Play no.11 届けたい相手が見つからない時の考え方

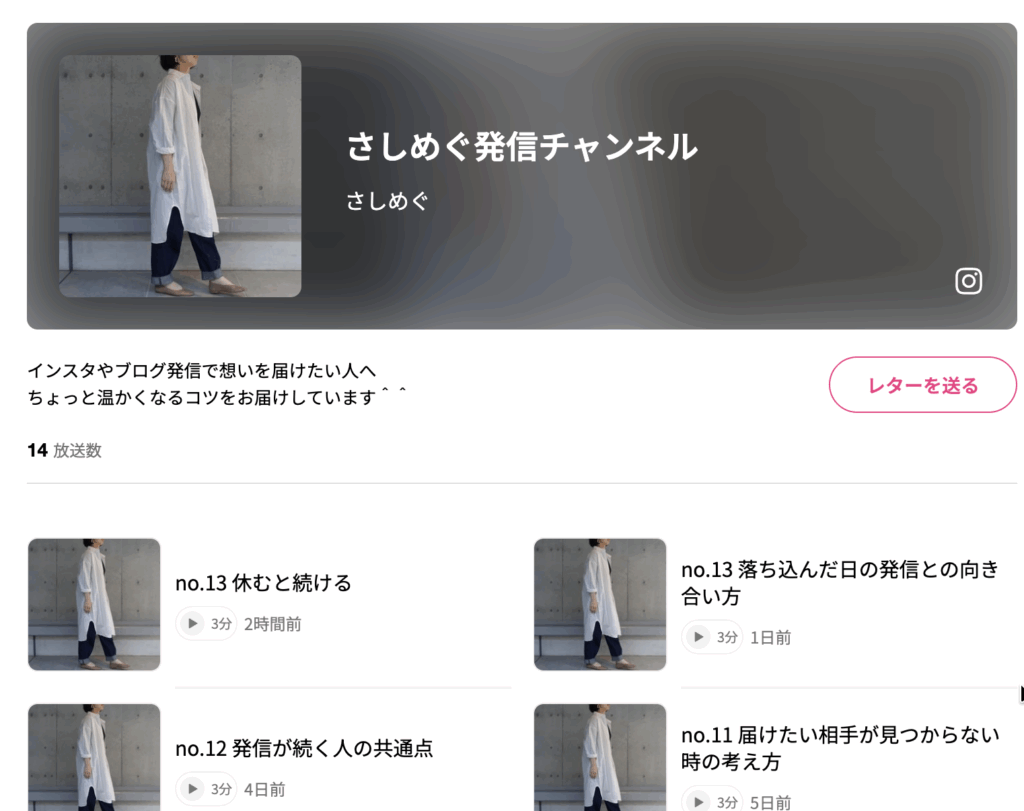point(700,801)
